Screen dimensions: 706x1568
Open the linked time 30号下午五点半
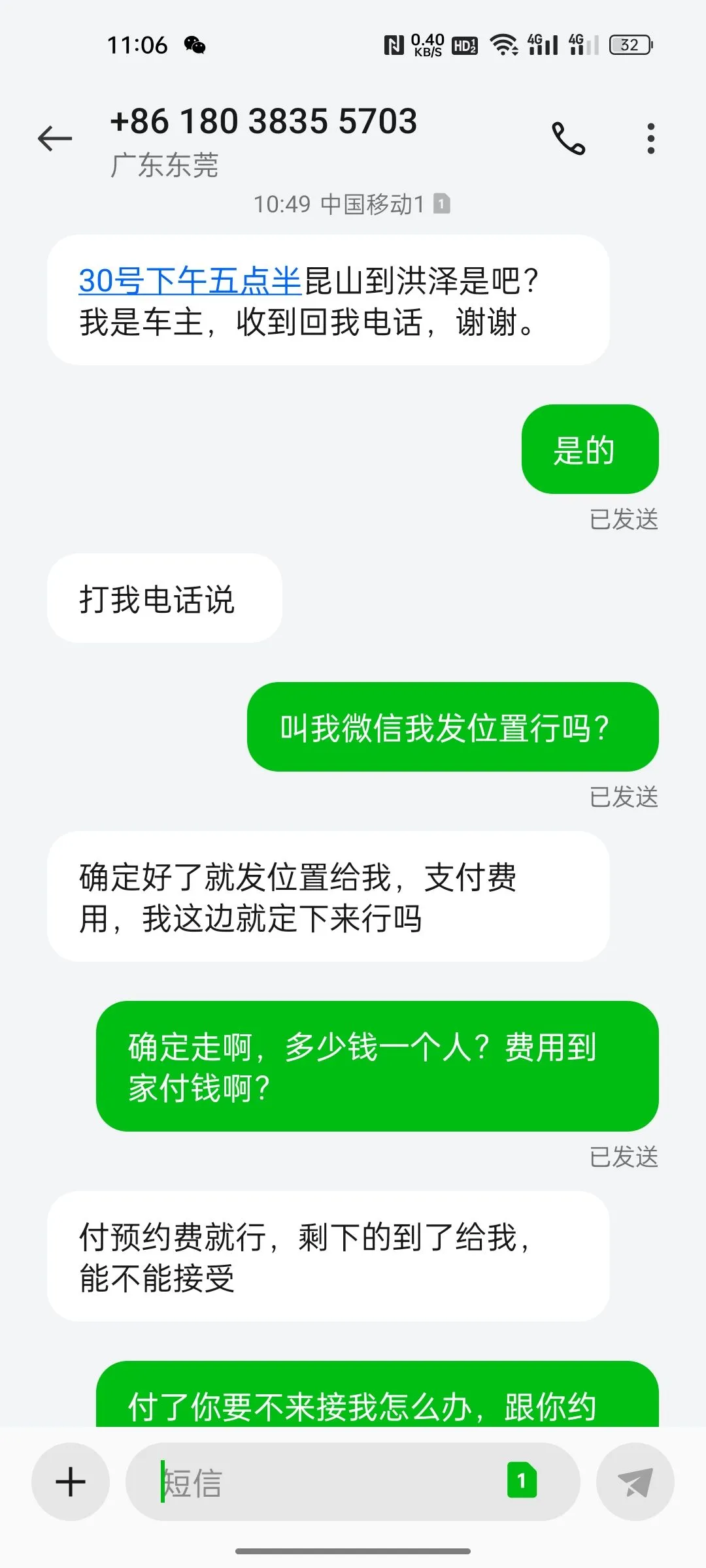pos(190,281)
